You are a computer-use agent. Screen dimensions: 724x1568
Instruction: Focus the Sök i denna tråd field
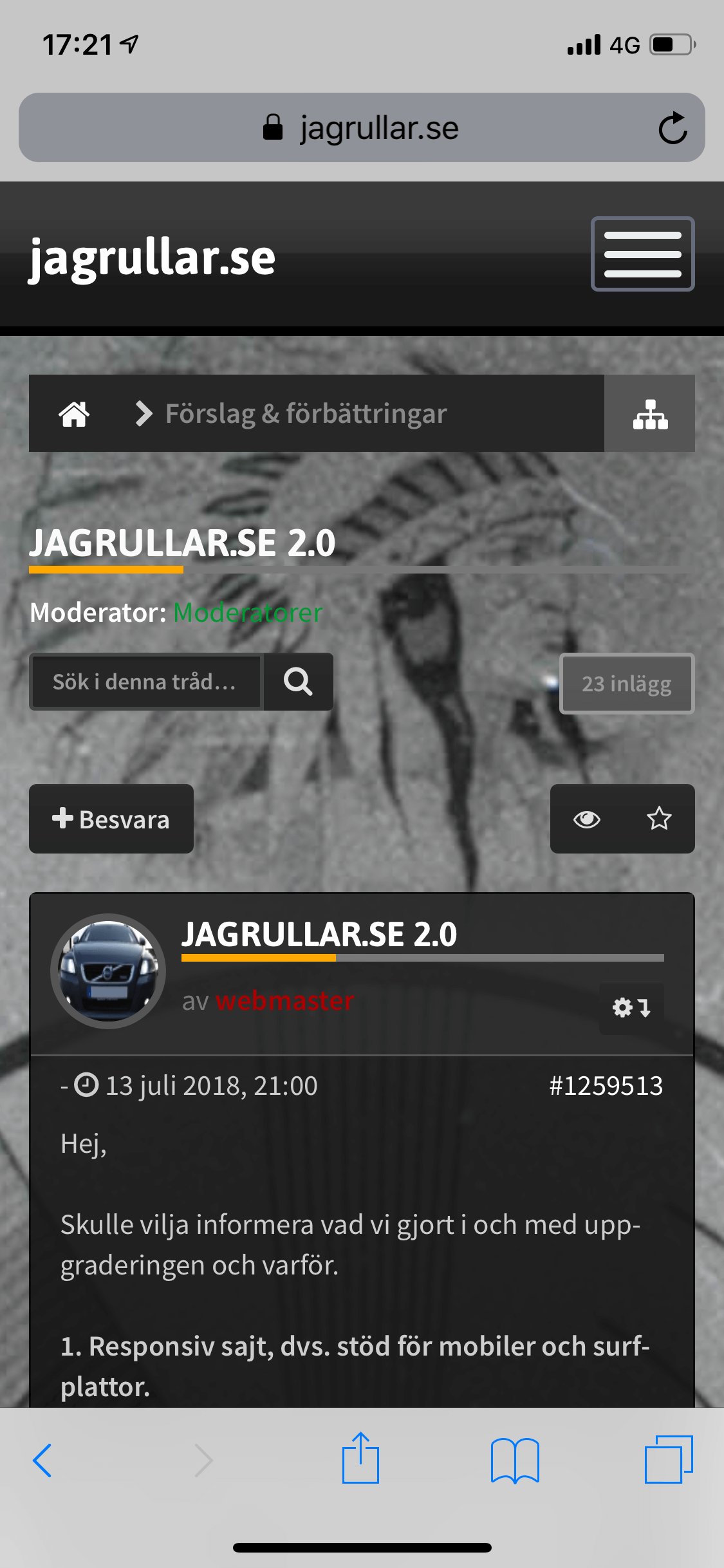146,682
